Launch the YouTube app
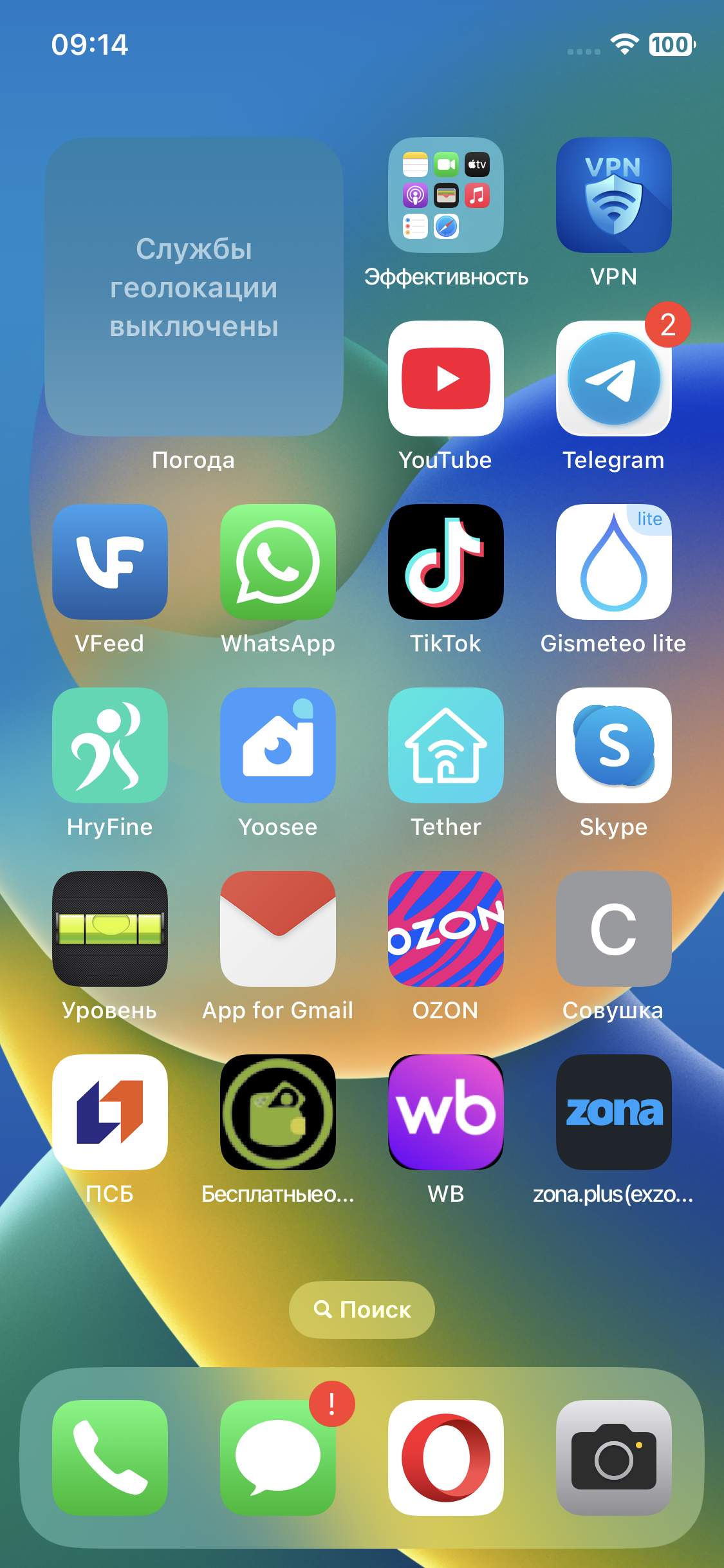724x1568 pixels. point(445,379)
